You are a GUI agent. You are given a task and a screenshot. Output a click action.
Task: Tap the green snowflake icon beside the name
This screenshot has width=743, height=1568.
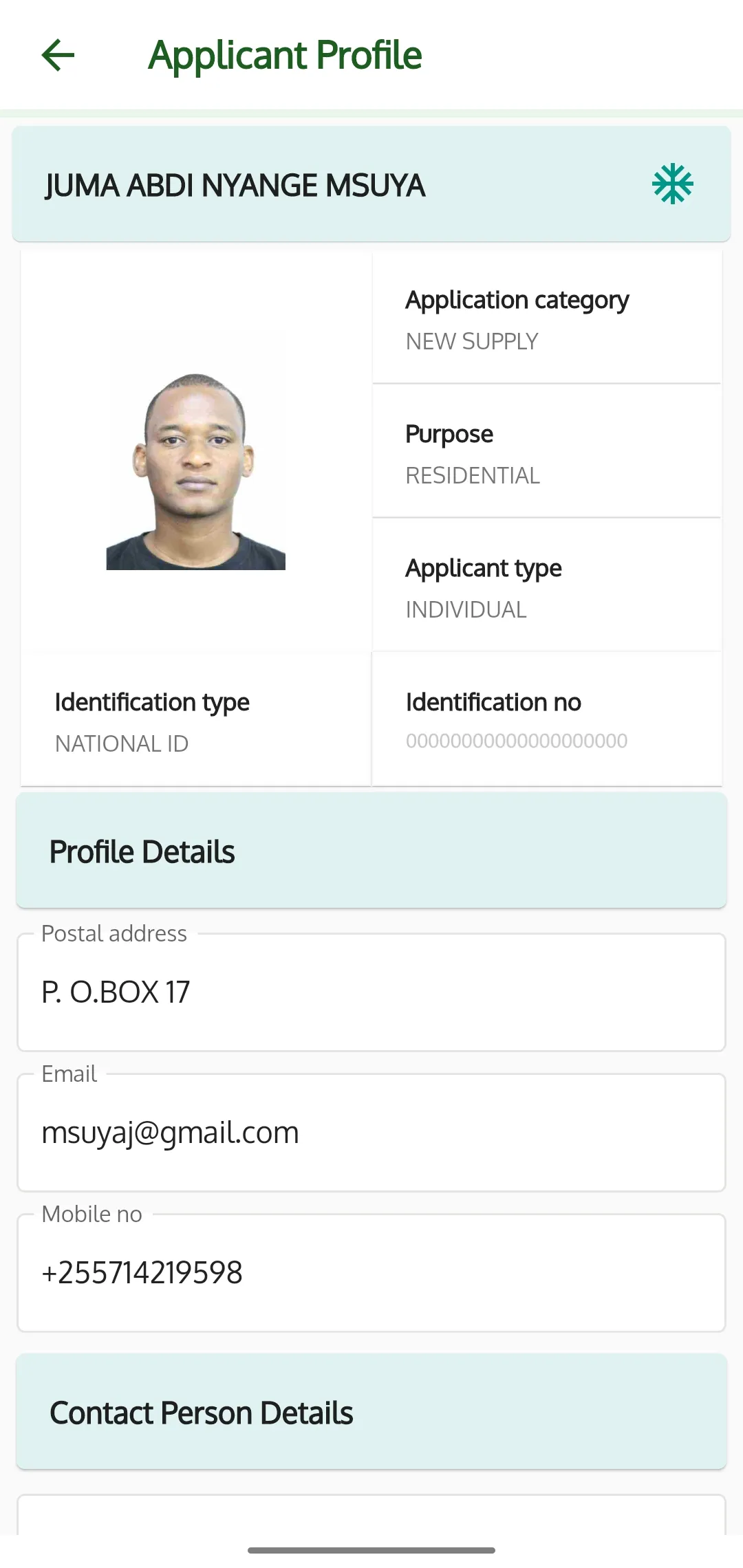pyautogui.click(x=672, y=184)
